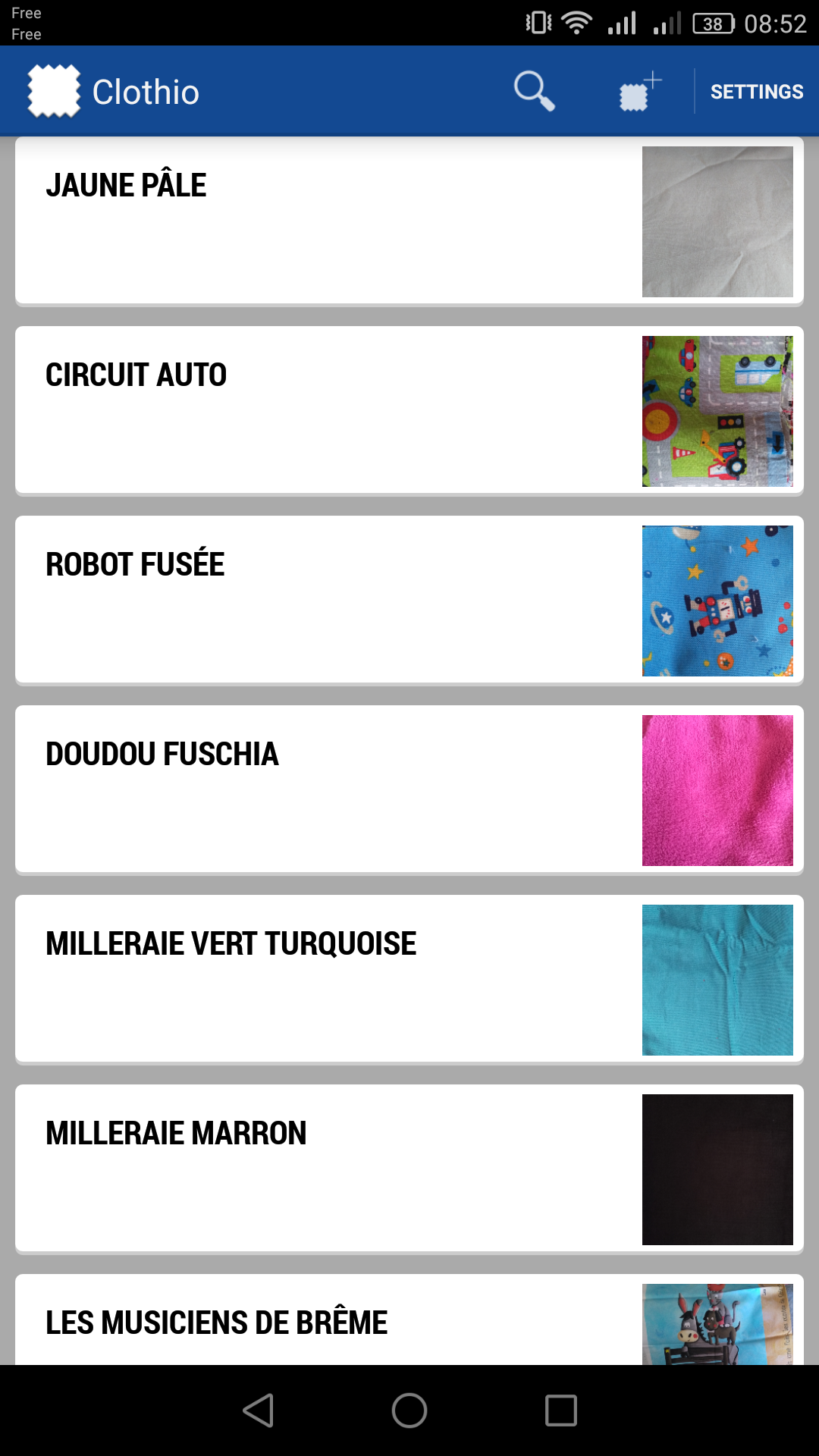The width and height of the screenshot is (819, 1456).
Task: Select the CIRCUIT AUTO fabric card
Action: pos(409,411)
